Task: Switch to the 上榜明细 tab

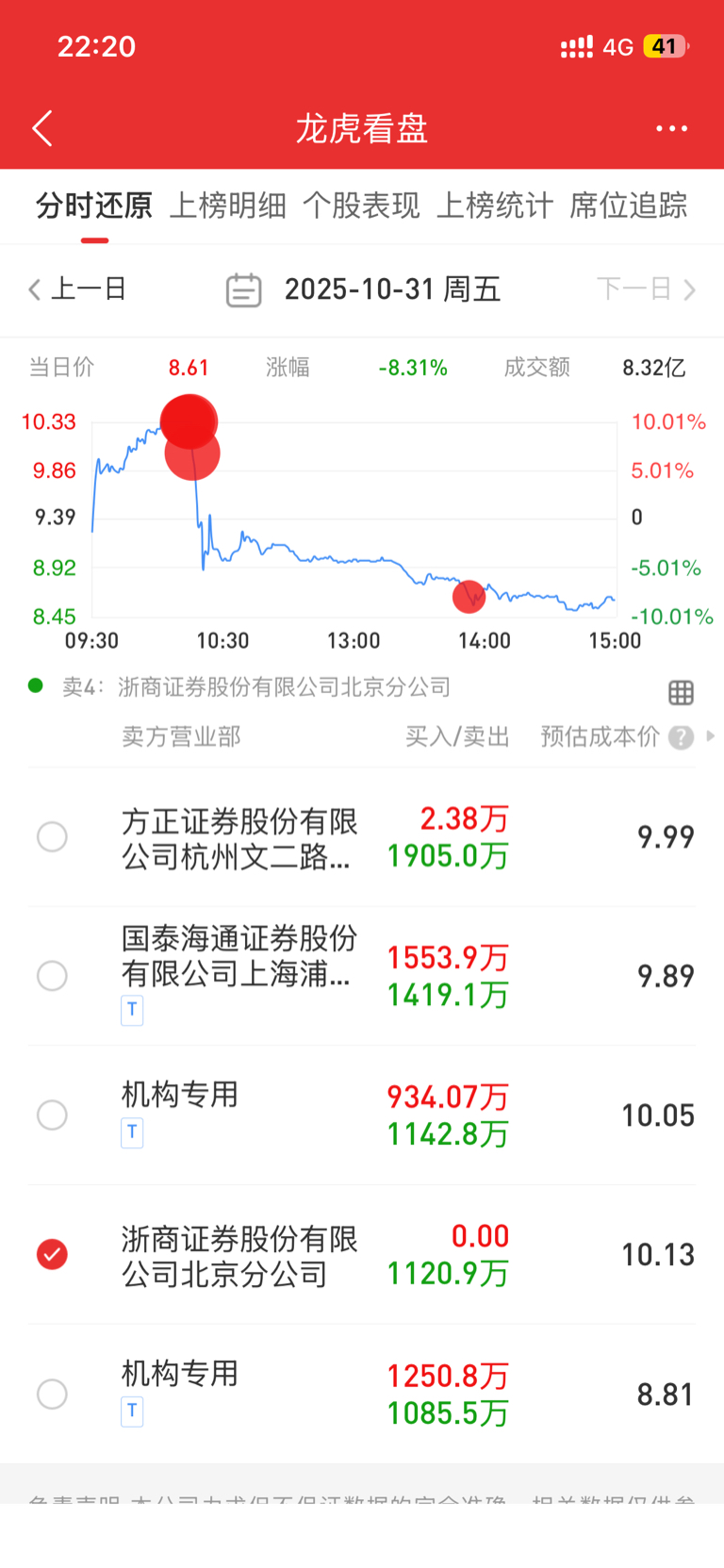Action: point(227,206)
